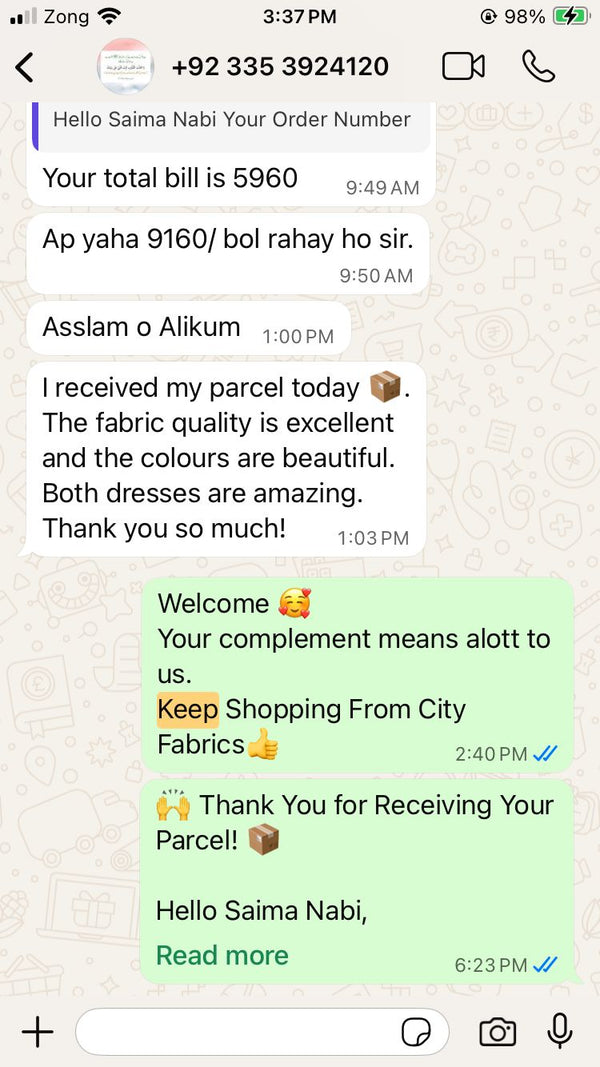Go back to the chats list
Screen dimensions: 600x1067
[25, 67]
